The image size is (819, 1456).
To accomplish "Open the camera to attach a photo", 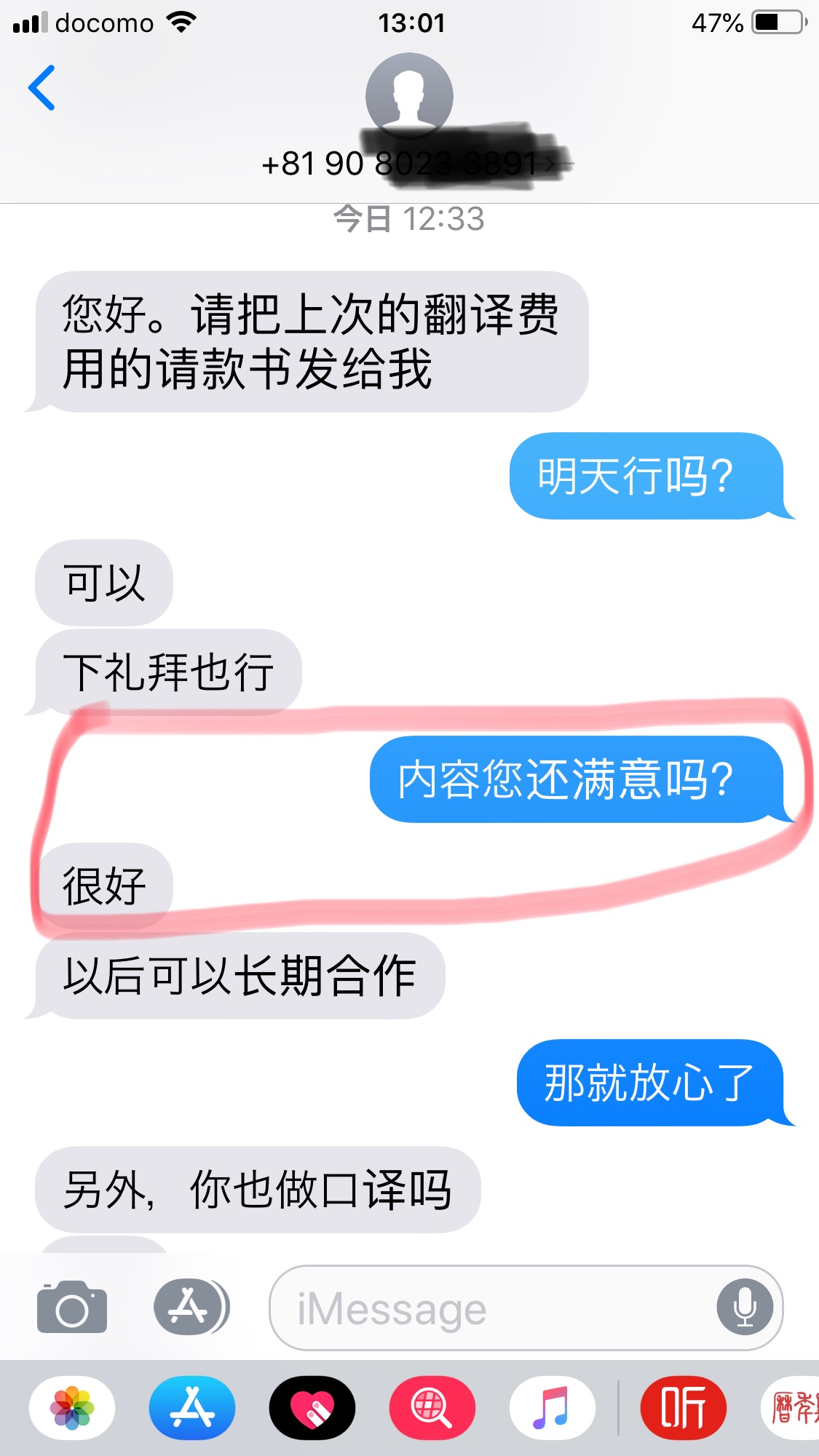I will point(72,1308).
